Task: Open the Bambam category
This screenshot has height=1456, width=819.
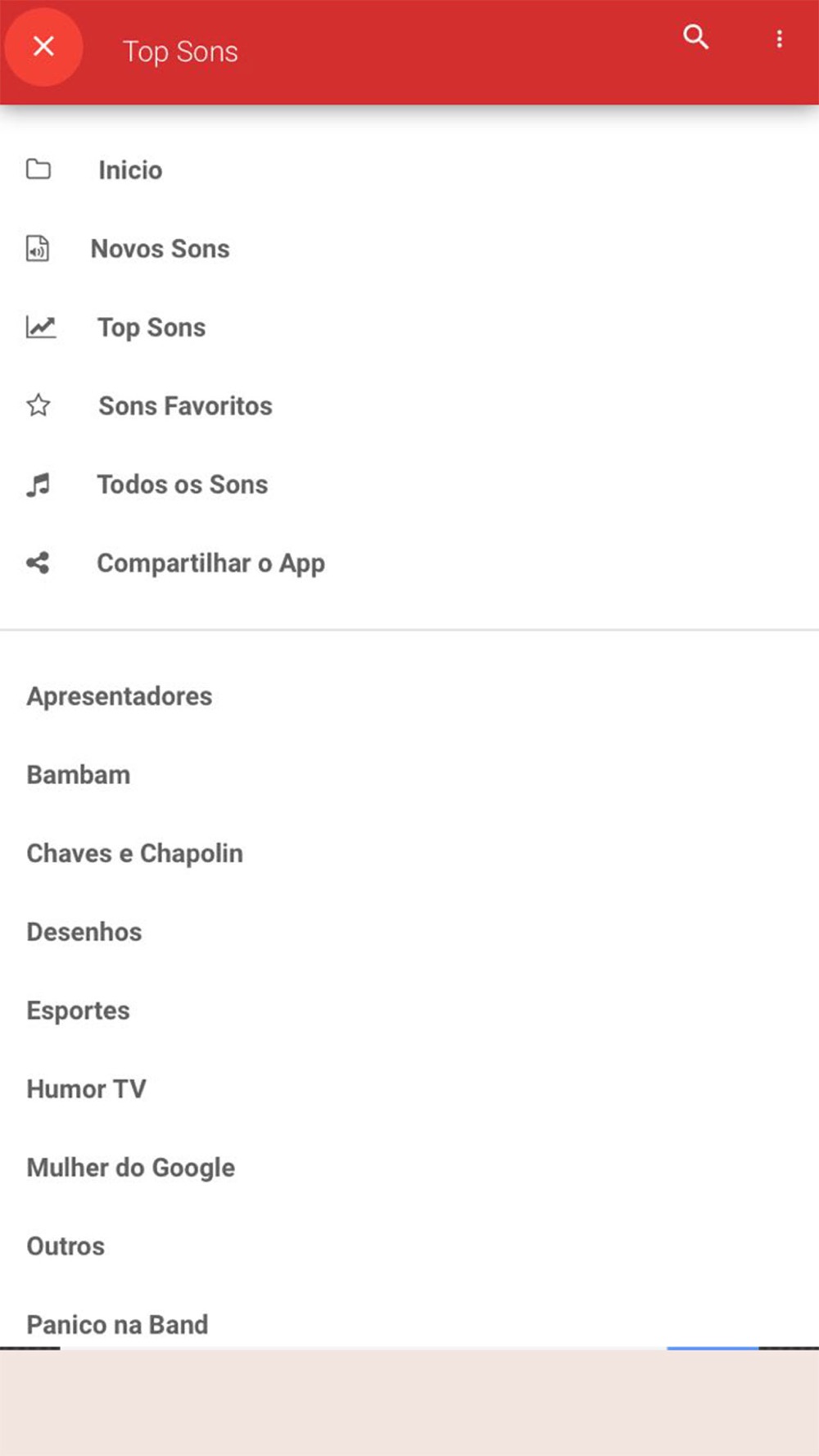Action: [409, 775]
